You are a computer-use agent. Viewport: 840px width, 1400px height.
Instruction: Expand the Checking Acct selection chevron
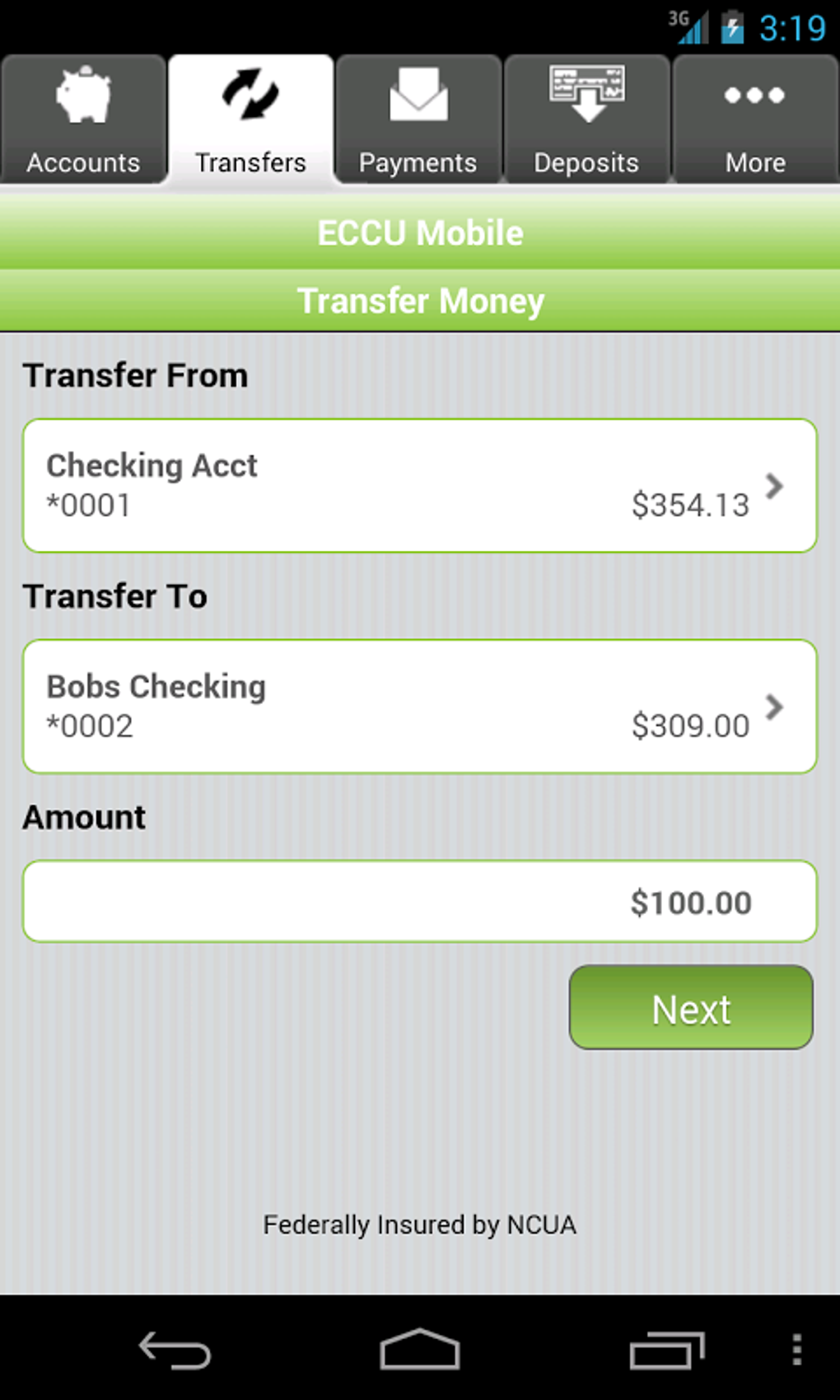pos(772,486)
